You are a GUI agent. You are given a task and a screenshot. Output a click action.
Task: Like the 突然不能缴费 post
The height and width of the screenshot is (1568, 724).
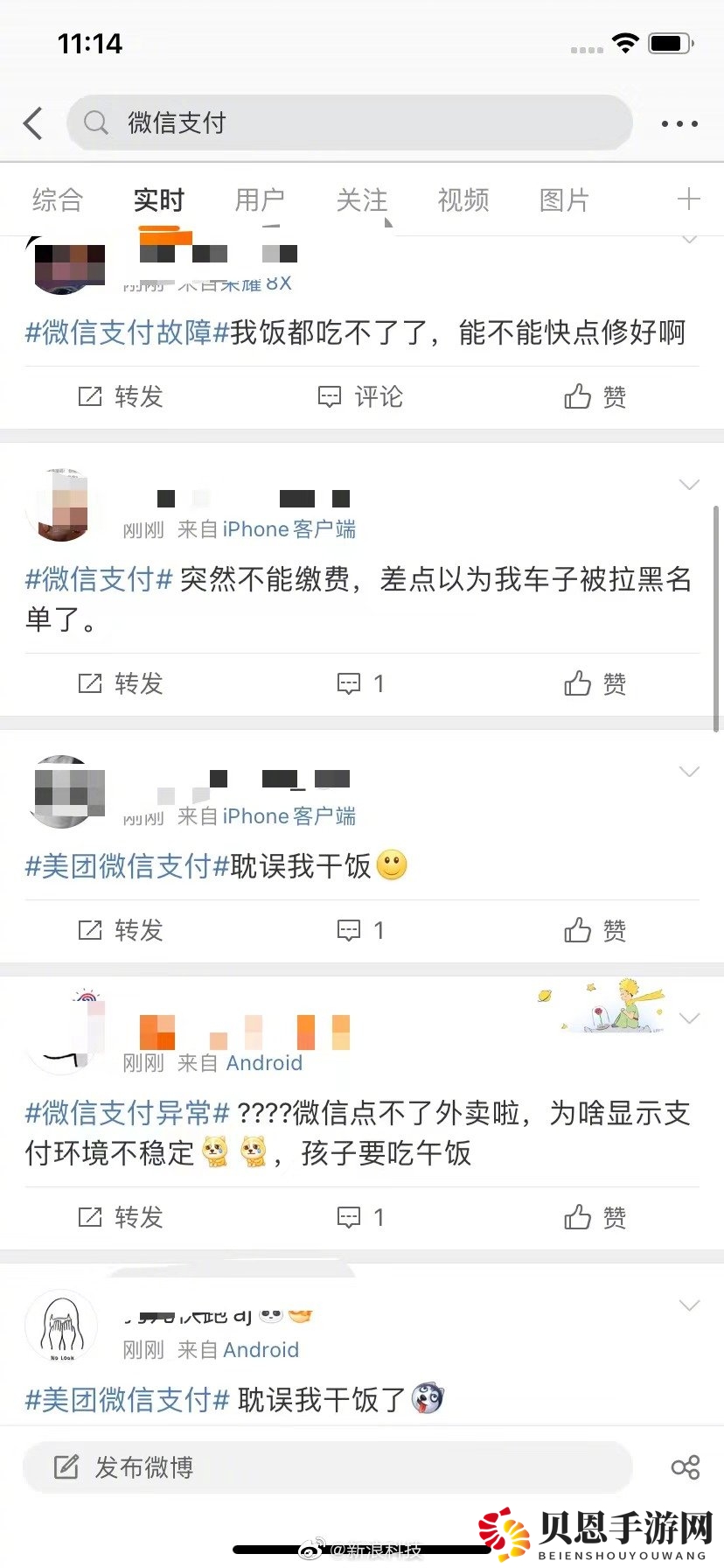pos(595,683)
